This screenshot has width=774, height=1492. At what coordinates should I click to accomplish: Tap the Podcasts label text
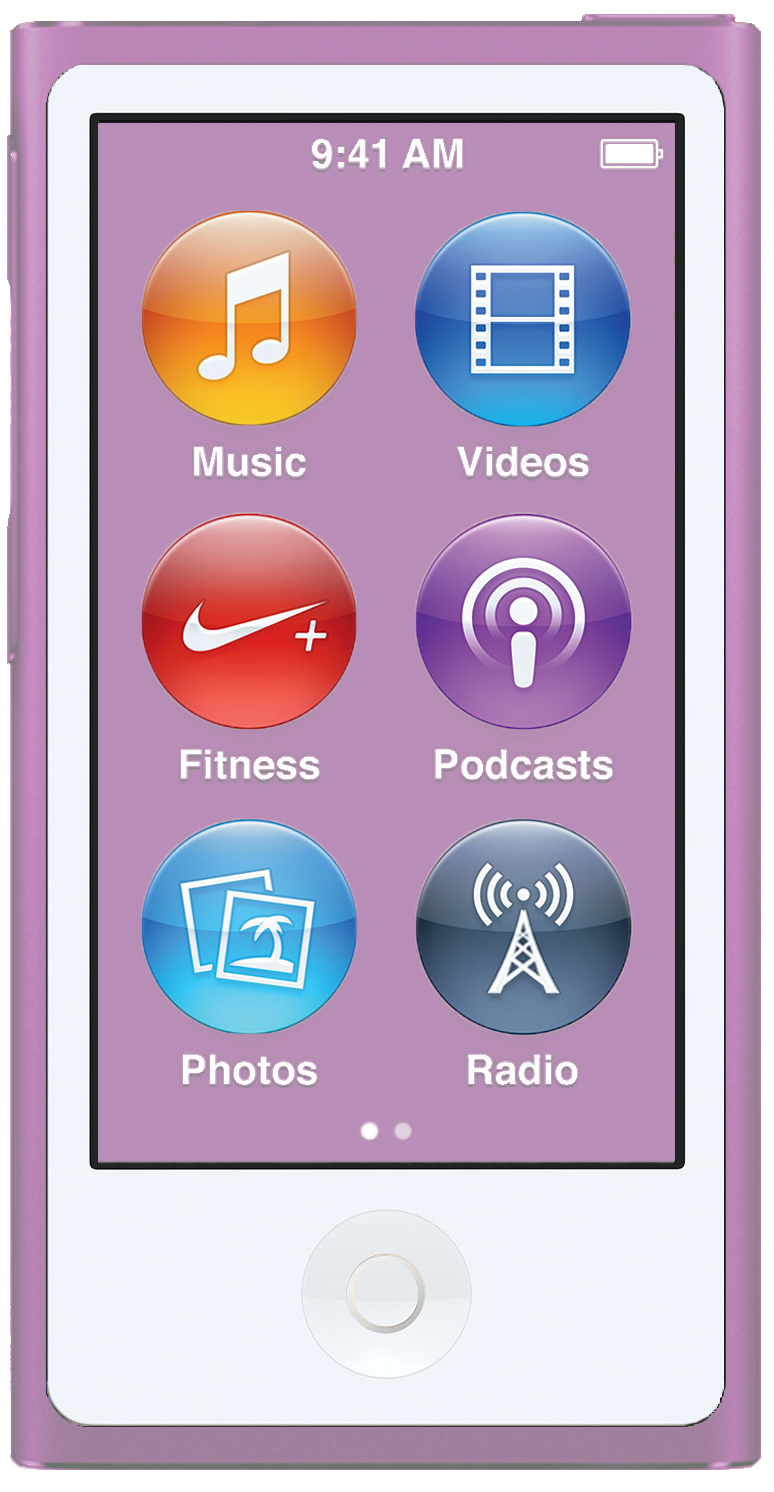[522, 765]
